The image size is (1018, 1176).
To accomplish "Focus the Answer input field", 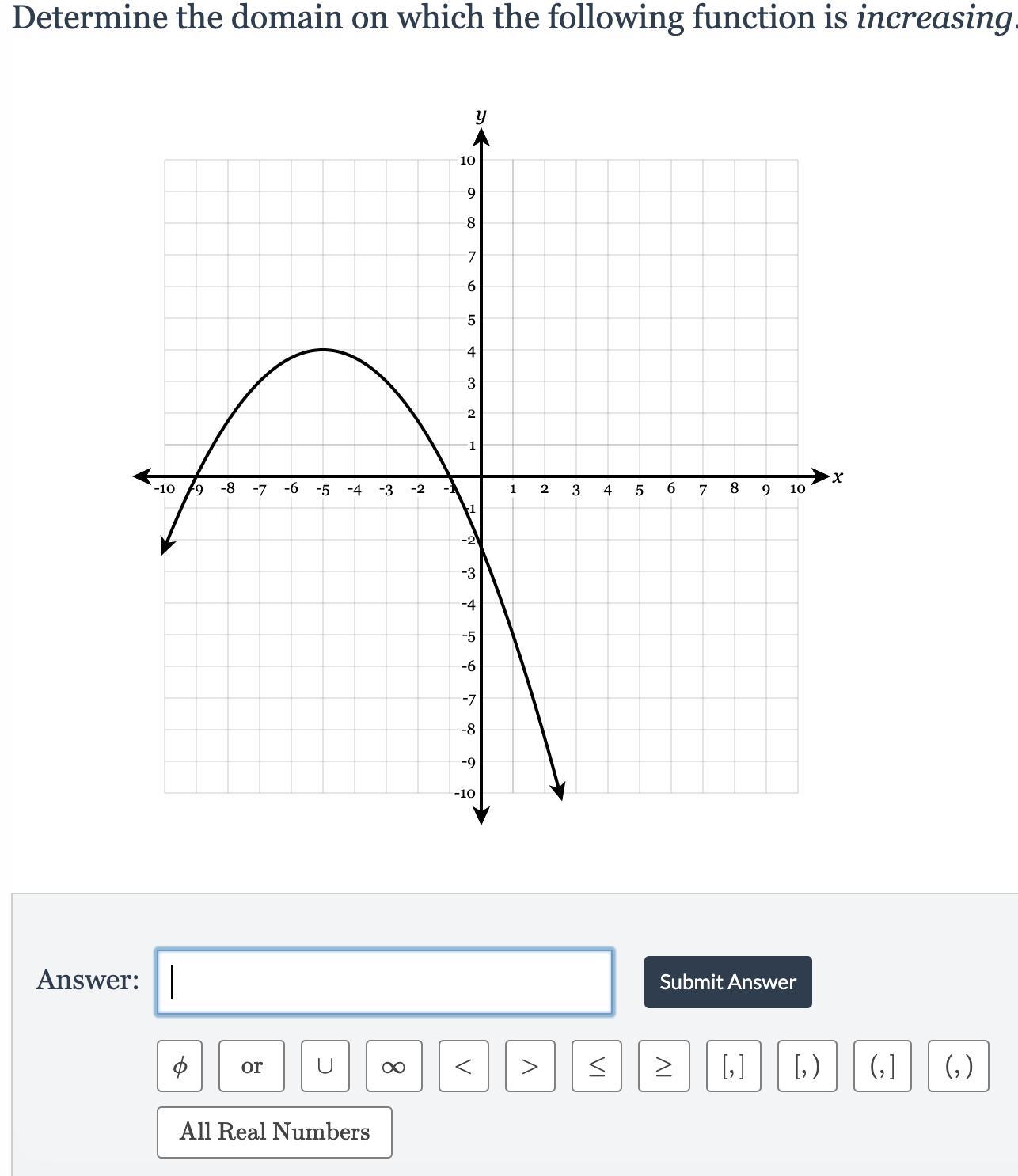I will coord(384,981).
